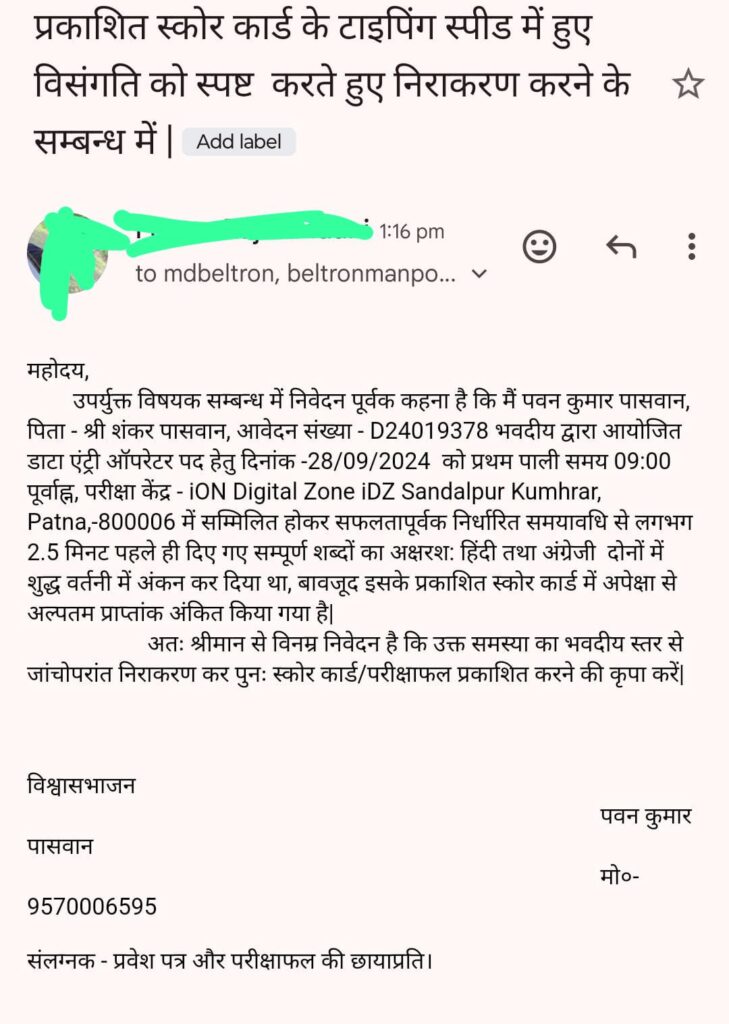Open the message overflow menu
Viewport: 729px width, 1024px height.
pos(692,246)
